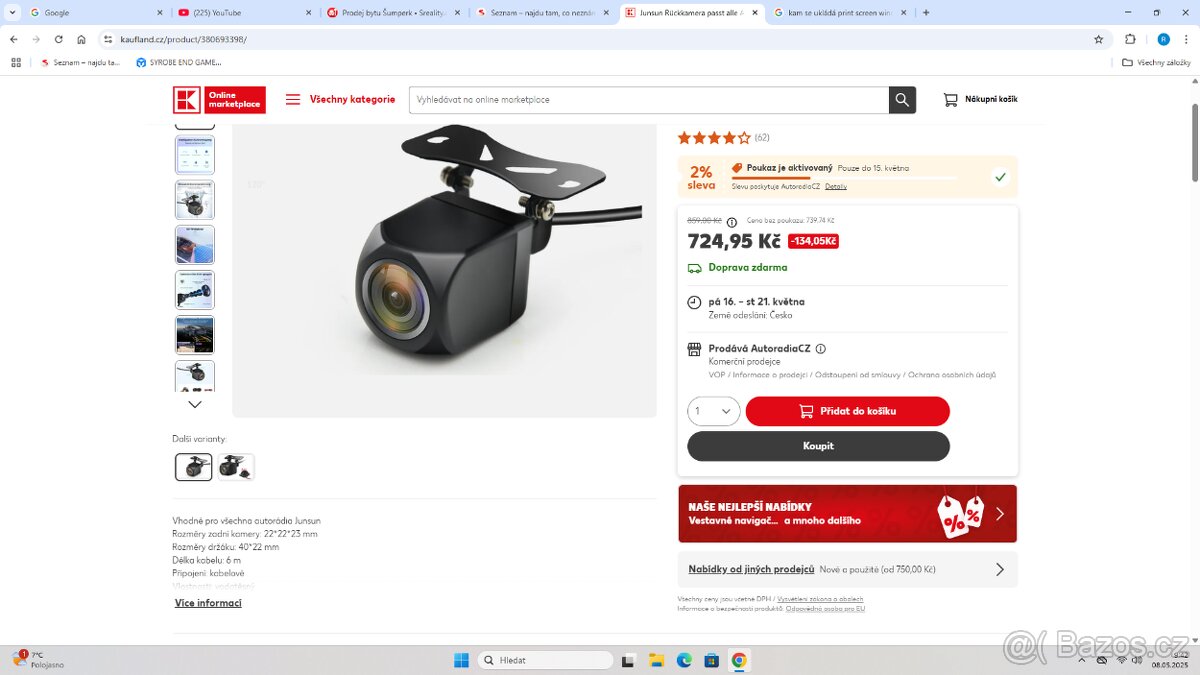Tap the magnifier search button

(902, 100)
